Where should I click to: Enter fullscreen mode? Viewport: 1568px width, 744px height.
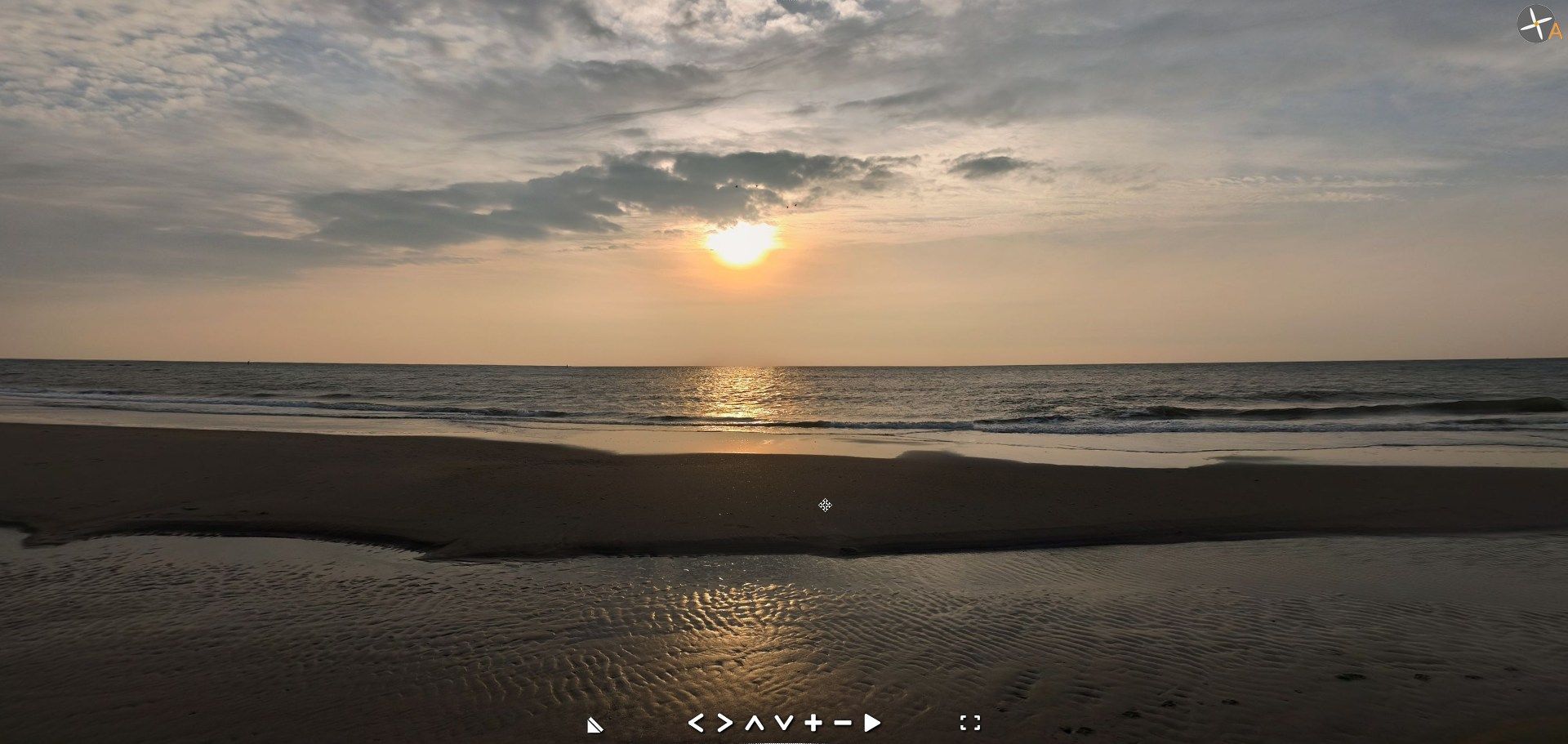click(970, 723)
